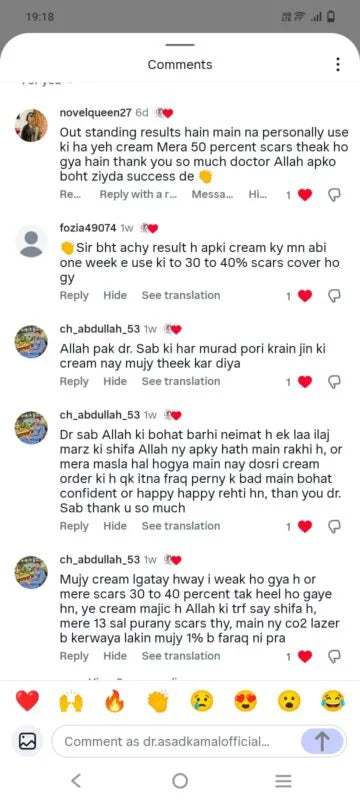Go back using system navigation bar

[76, 781]
